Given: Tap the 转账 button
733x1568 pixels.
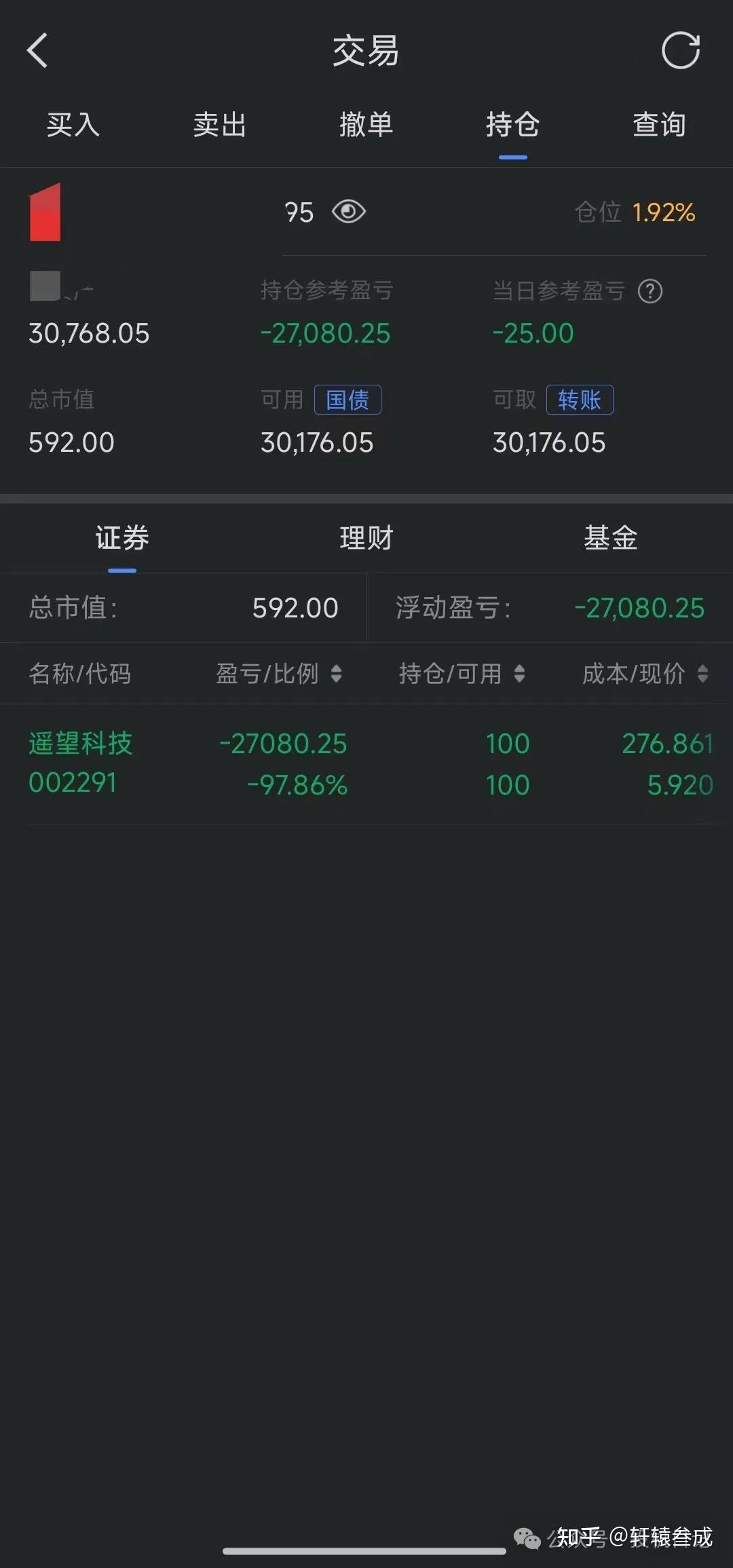Looking at the screenshot, I should tap(580, 400).
